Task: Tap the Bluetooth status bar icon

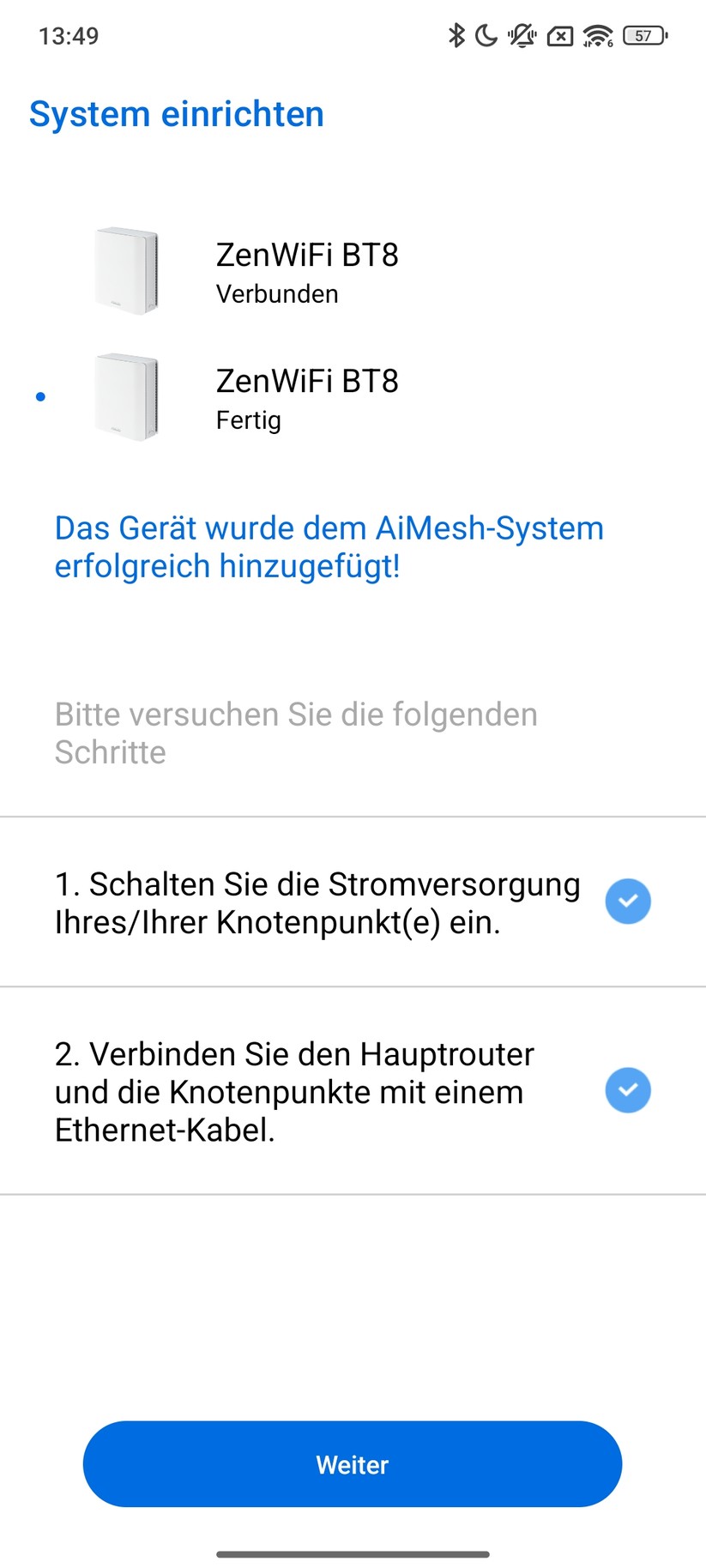Action: point(457,35)
